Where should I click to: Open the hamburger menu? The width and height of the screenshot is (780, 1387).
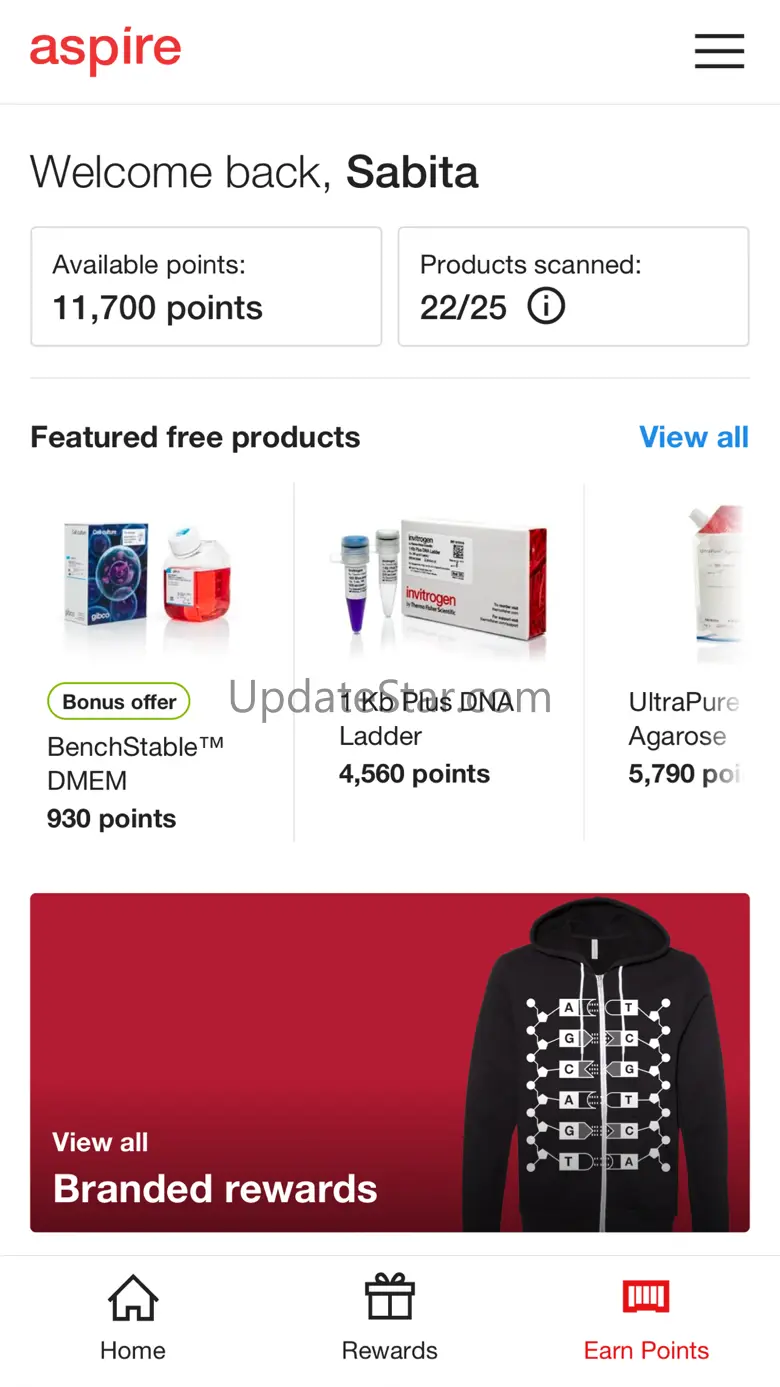719,51
